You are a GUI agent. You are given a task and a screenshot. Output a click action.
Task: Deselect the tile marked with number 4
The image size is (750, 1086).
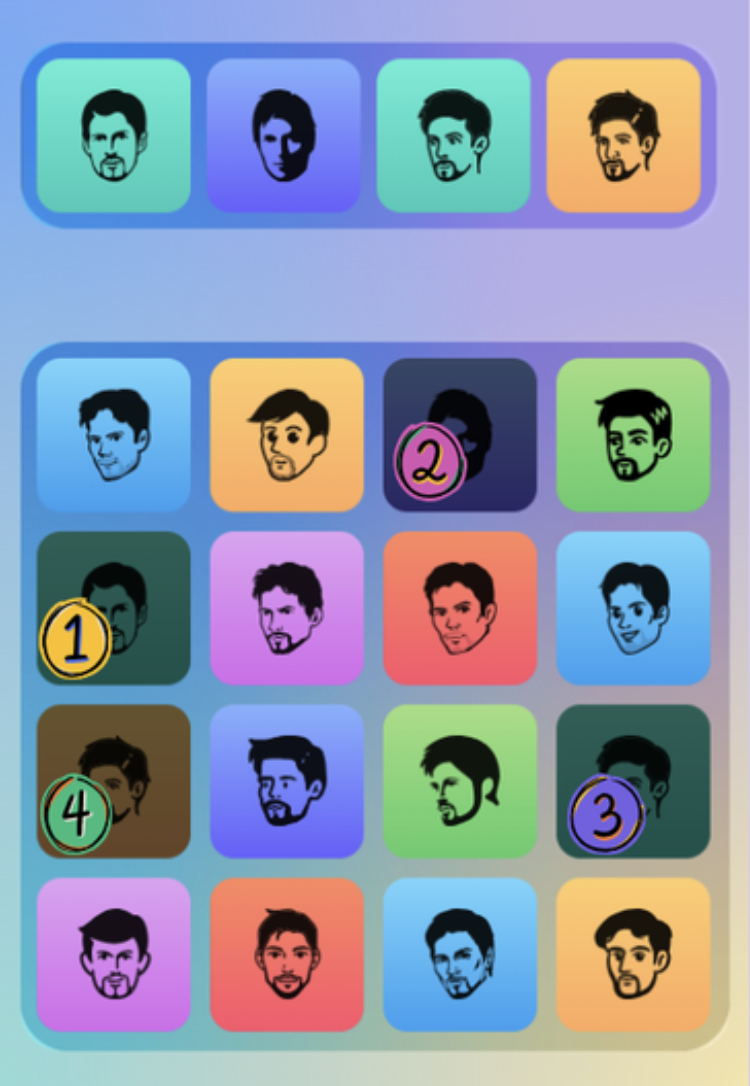tap(114, 781)
